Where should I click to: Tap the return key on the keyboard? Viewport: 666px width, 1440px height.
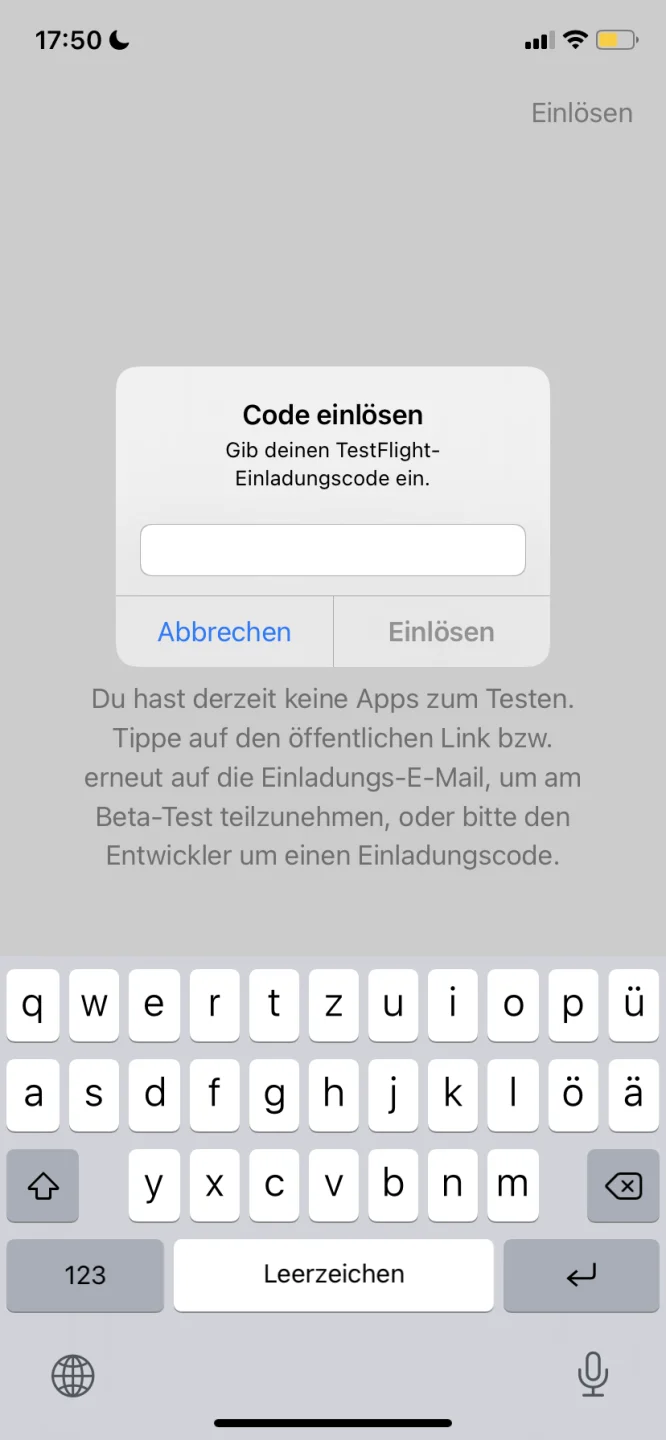(x=581, y=1275)
